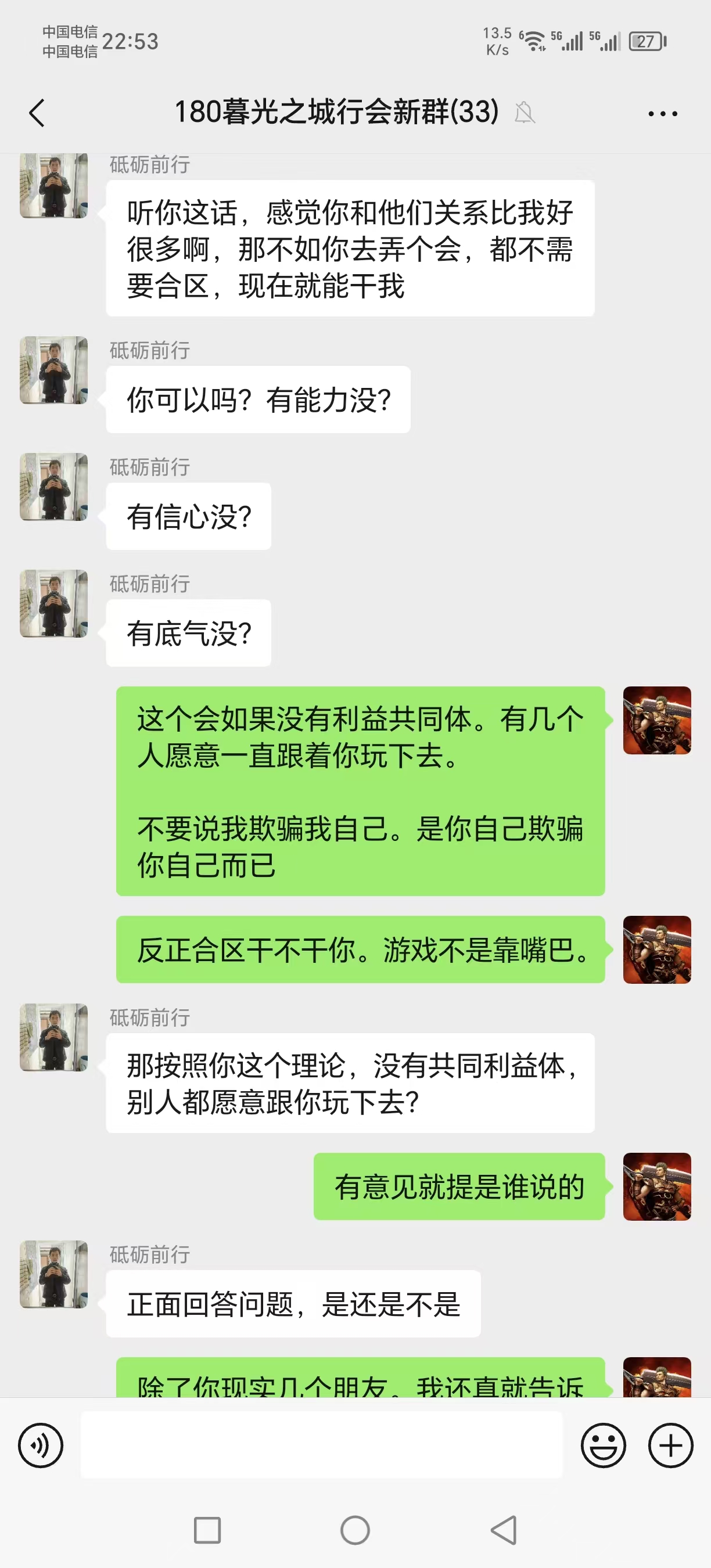Open sender avatar beside '你可以吗？有能力没？'
Image resolution: width=711 pixels, height=1568 pixels.
point(53,370)
